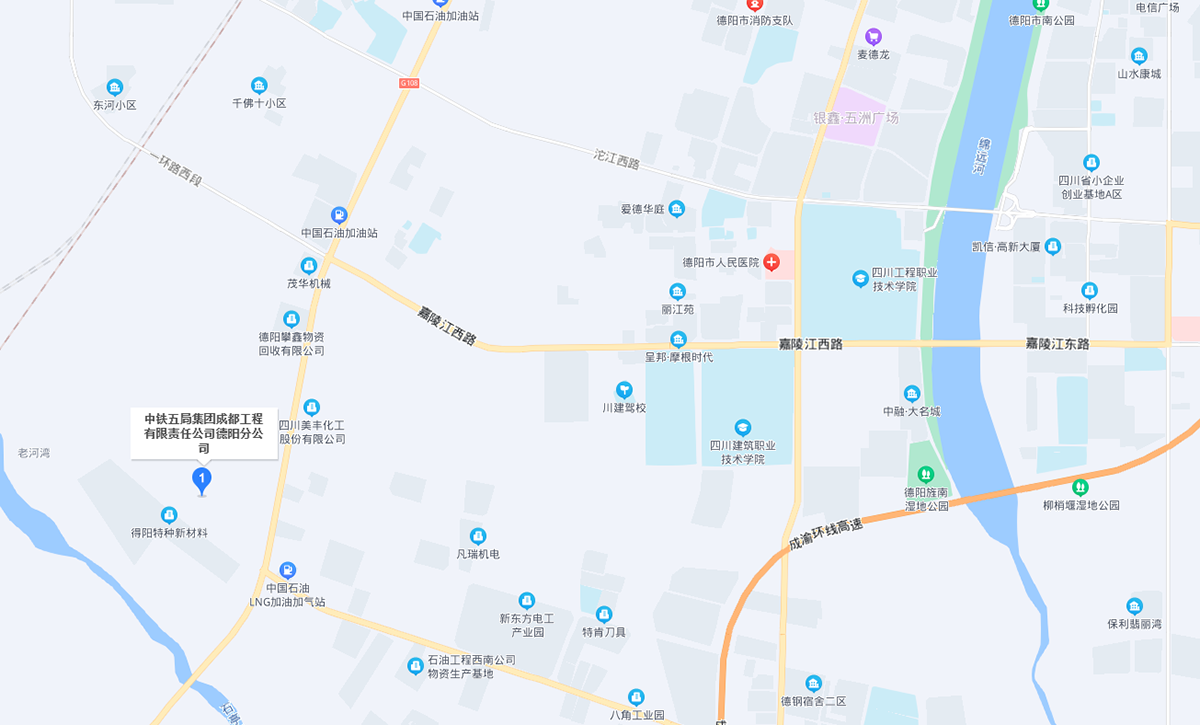Viewport: 1200px width, 725px height.
Task: Tap the blue location pin numbered 1
Action: (x=202, y=481)
